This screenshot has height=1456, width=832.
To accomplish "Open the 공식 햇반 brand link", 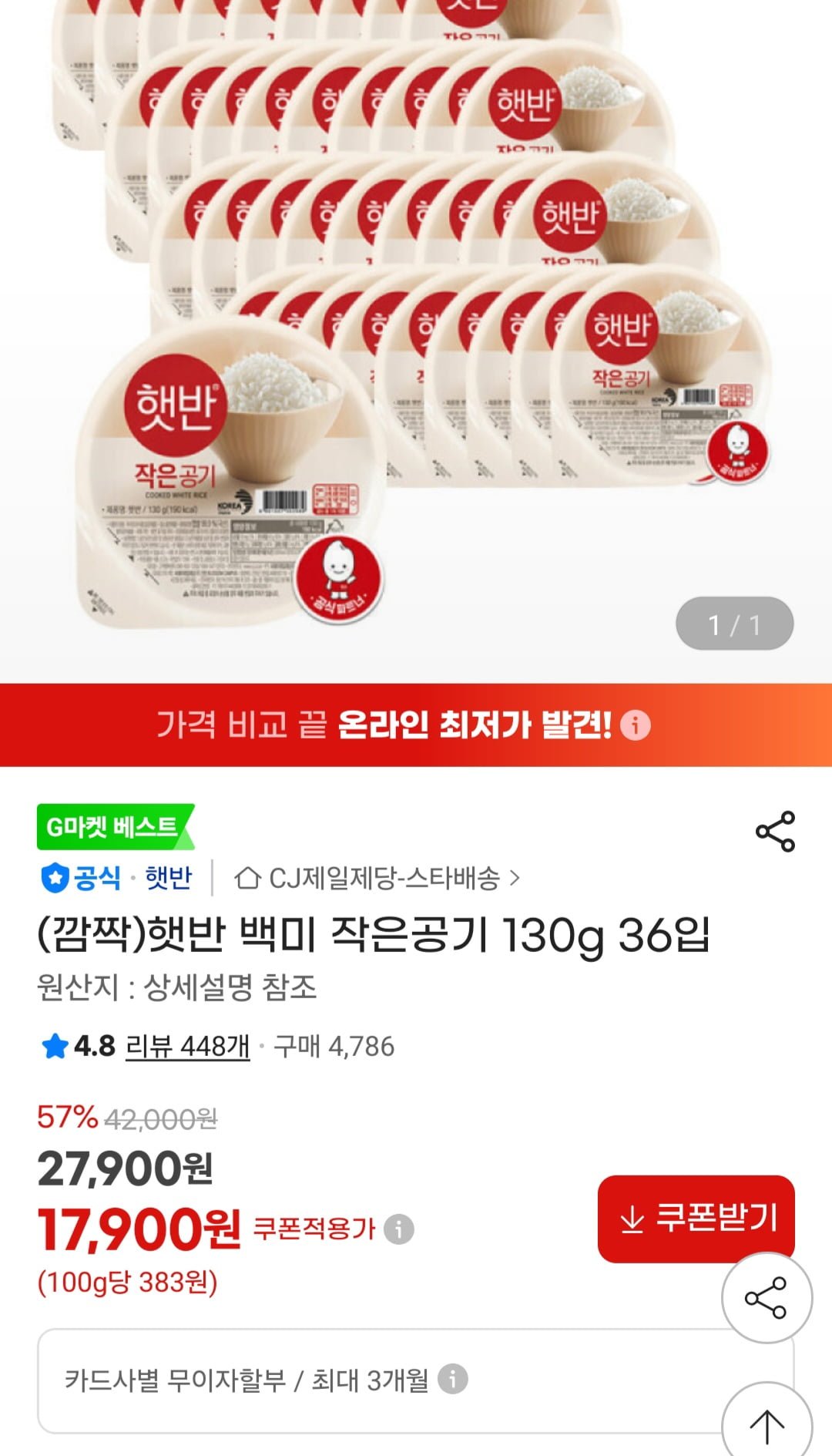I will (116, 878).
